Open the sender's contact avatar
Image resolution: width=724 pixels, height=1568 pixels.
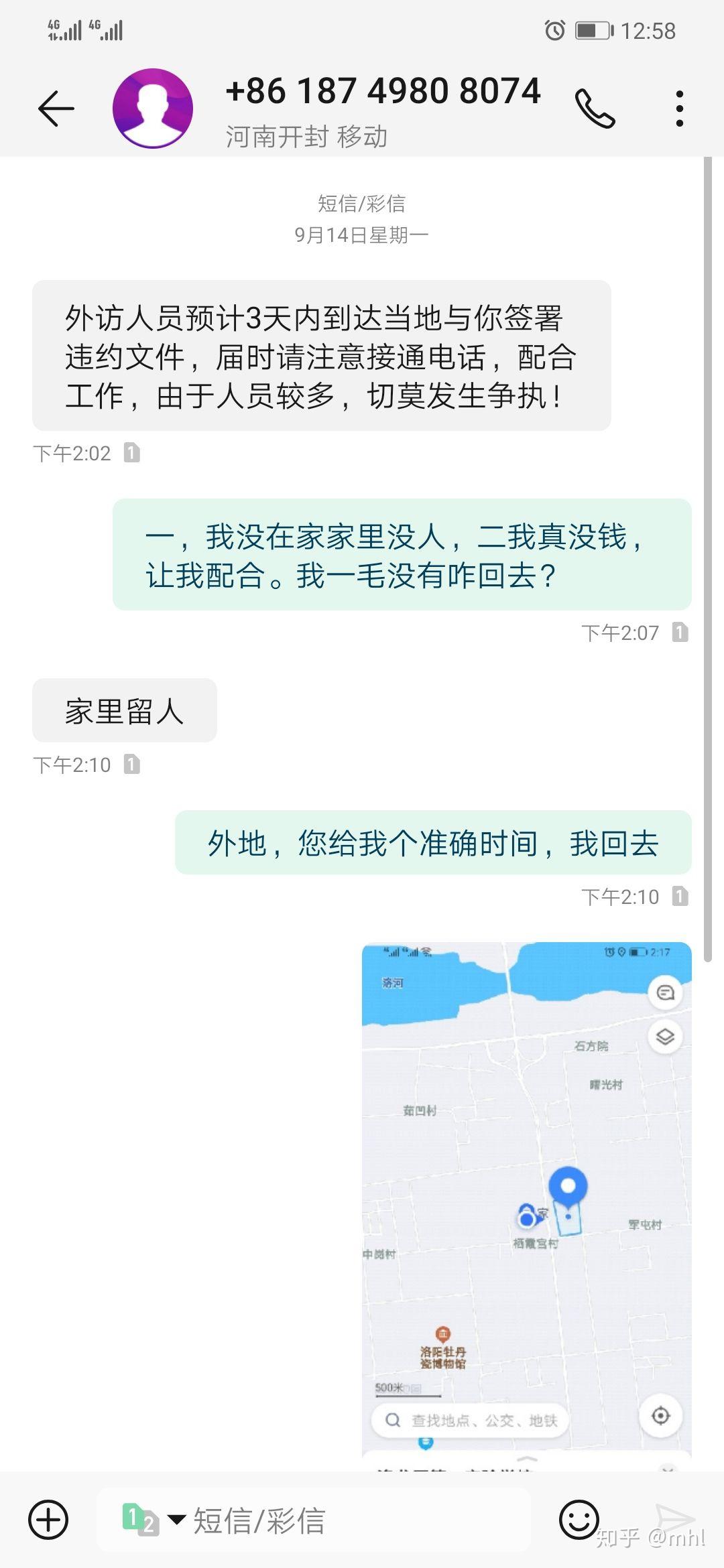pyautogui.click(x=153, y=109)
